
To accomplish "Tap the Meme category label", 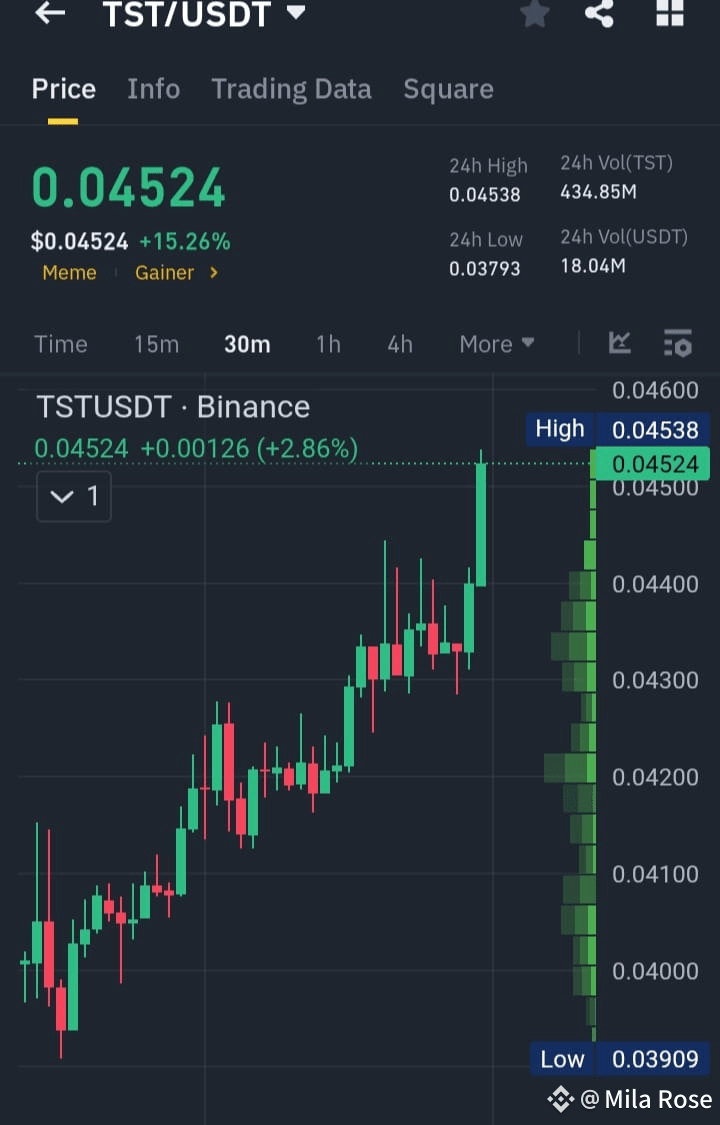I will [x=69, y=272].
